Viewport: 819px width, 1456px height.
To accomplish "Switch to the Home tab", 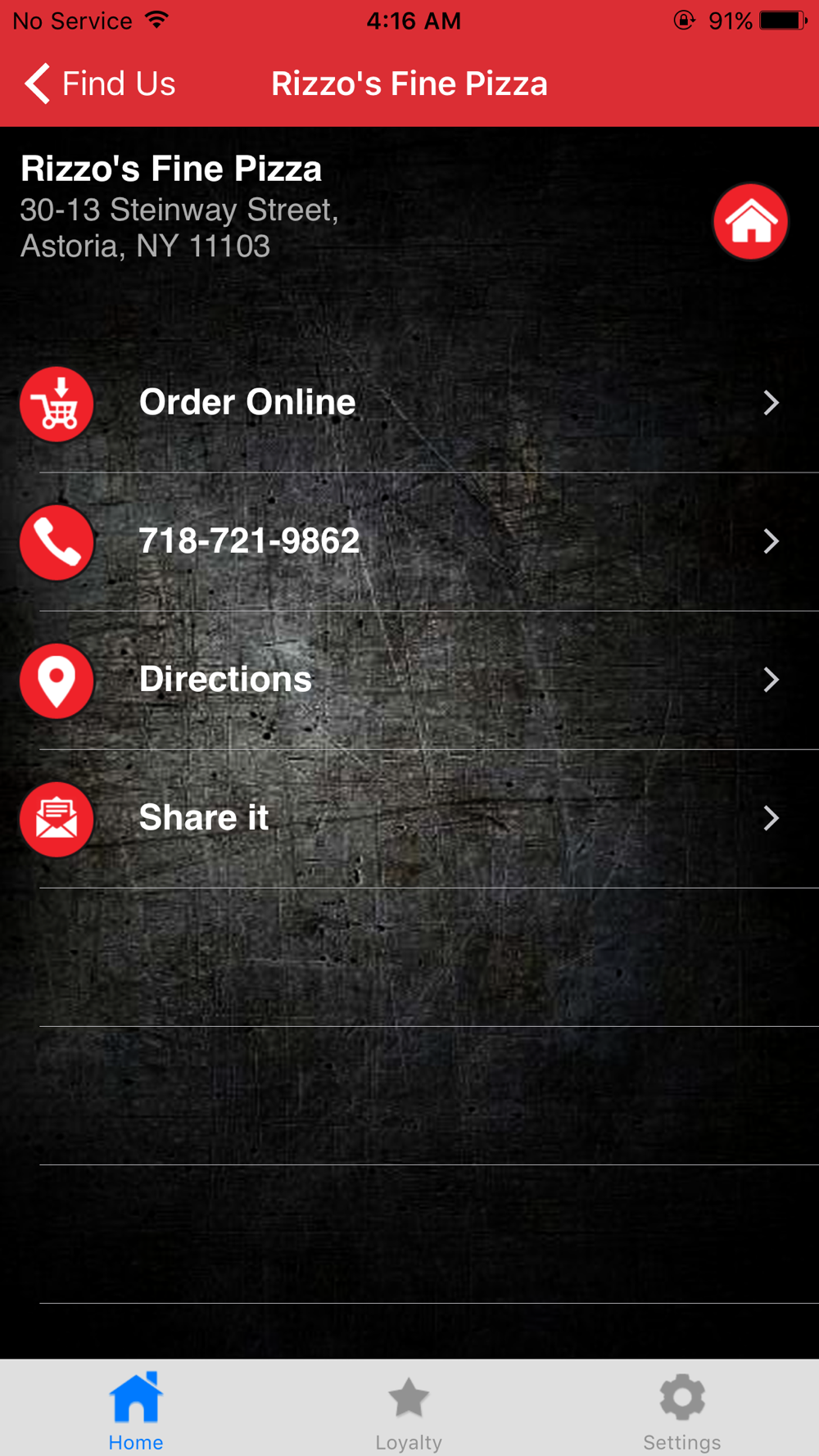I will (x=136, y=1410).
